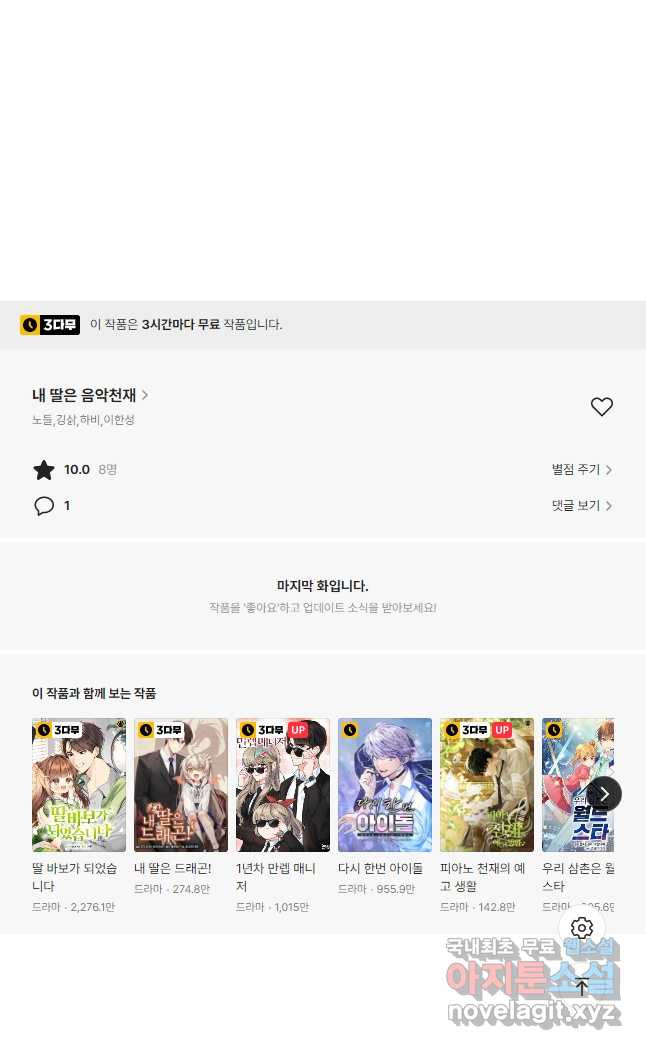Open viewer settings gear icon
Image resolution: width=646 pixels, height=1050 pixels.
582,928
